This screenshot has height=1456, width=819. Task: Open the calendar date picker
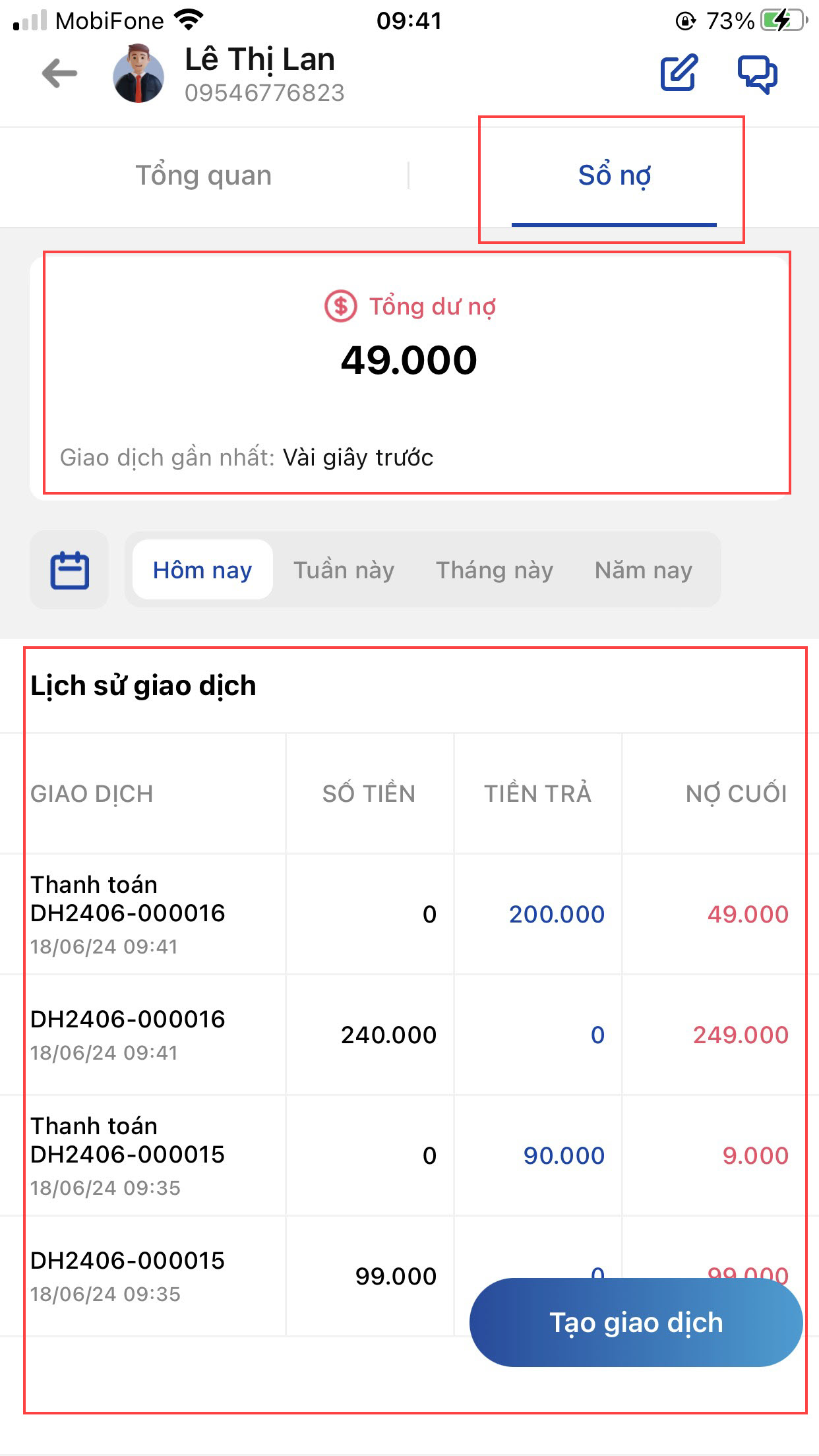[69, 570]
